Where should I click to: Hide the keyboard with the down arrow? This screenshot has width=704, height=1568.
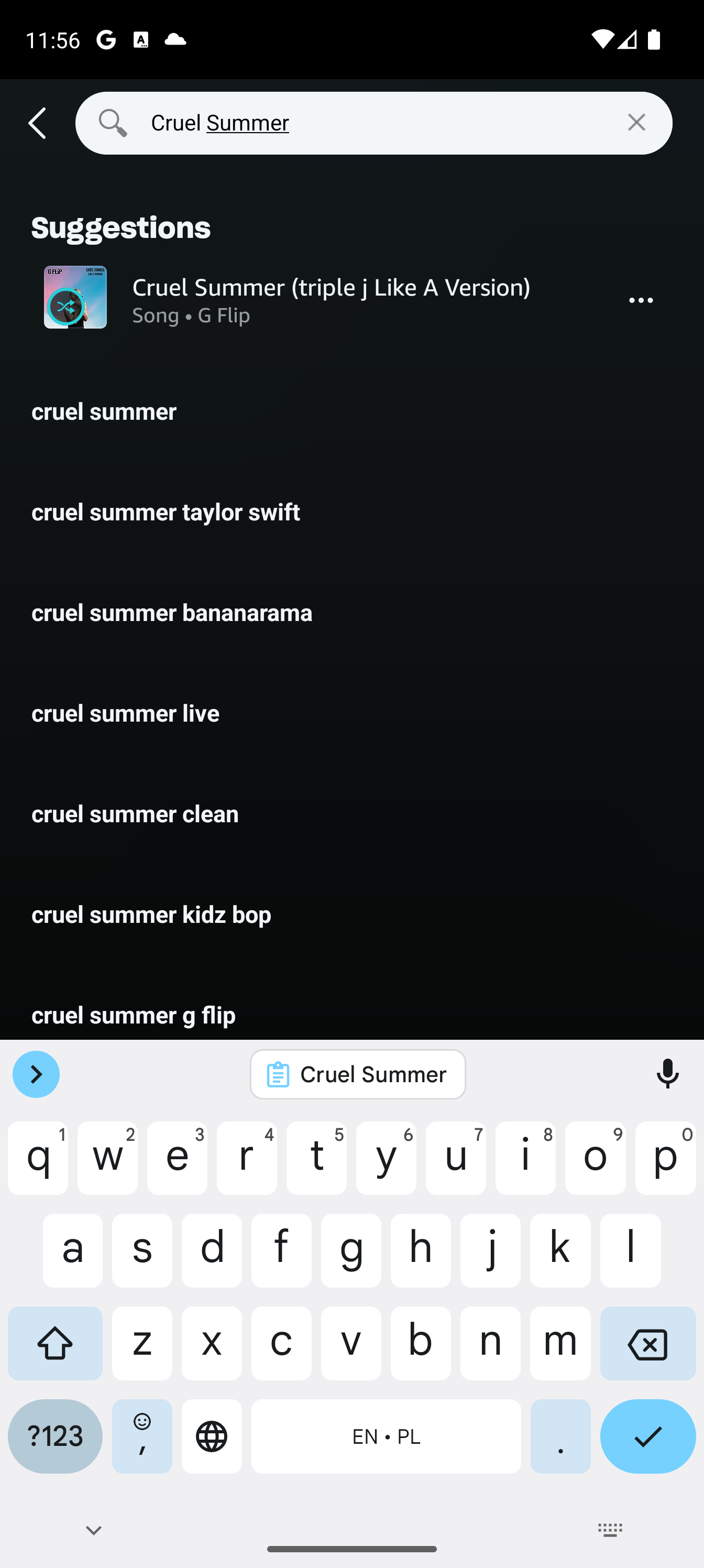point(94,1530)
